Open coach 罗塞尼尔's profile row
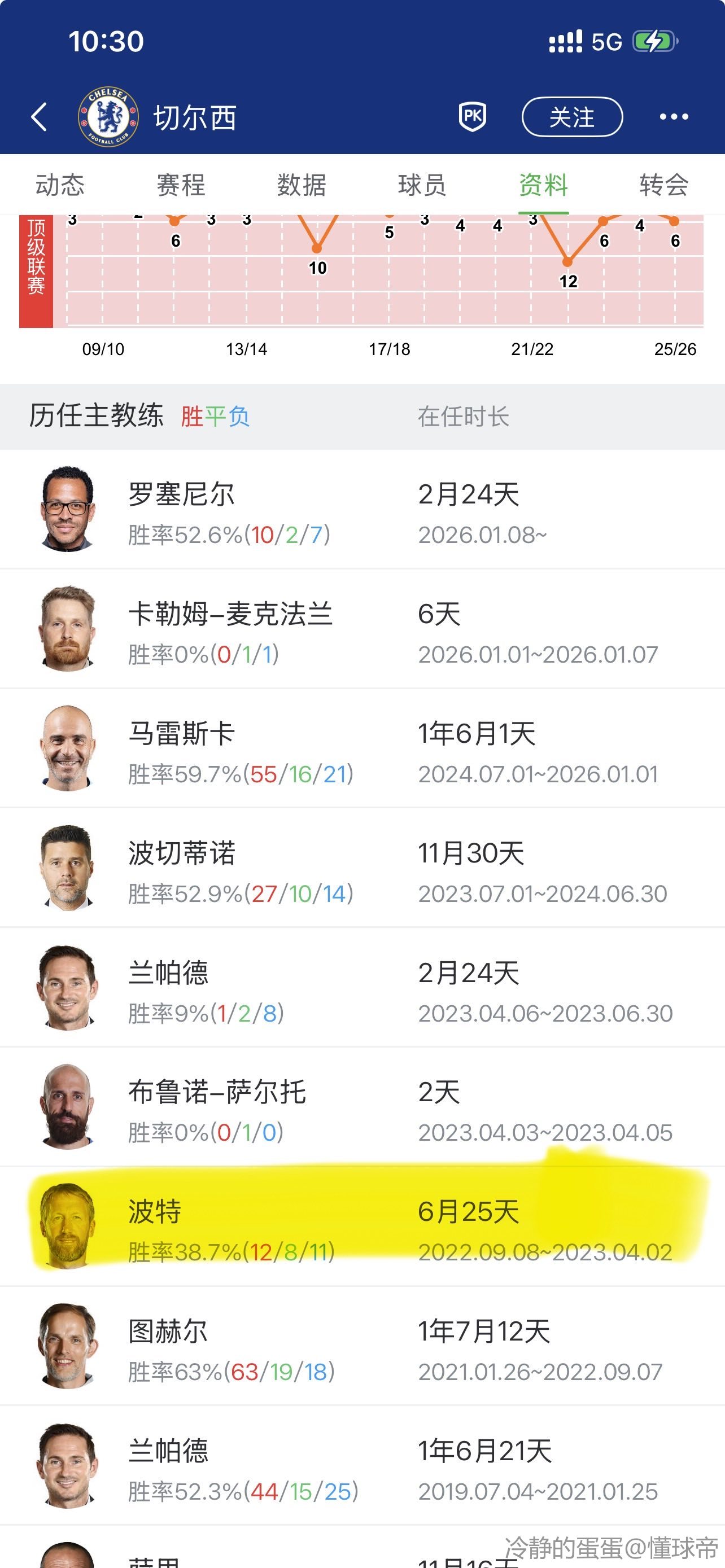The image size is (725, 1568). click(x=362, y=510)
